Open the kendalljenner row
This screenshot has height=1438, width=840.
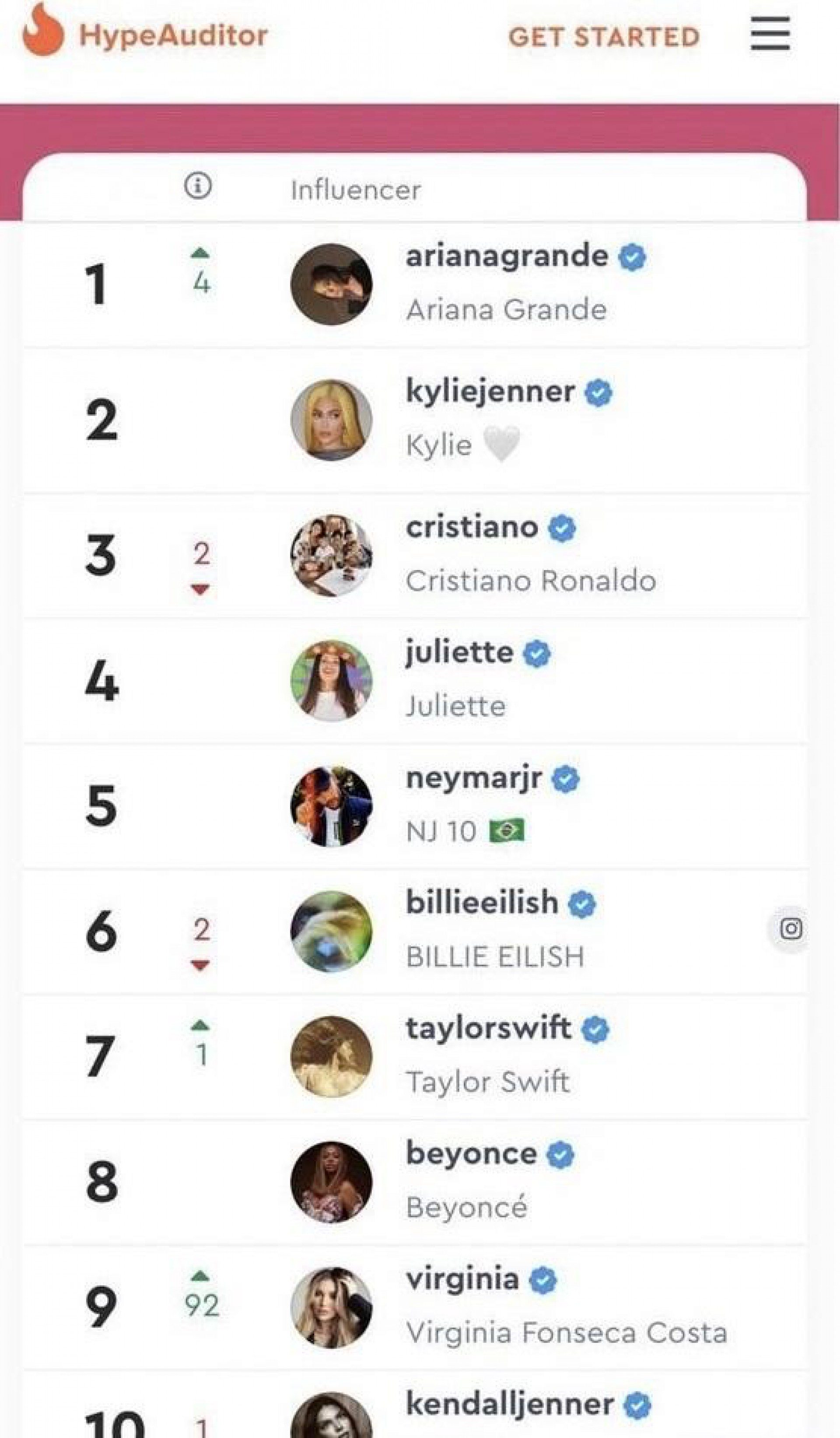pos(415,1405)
